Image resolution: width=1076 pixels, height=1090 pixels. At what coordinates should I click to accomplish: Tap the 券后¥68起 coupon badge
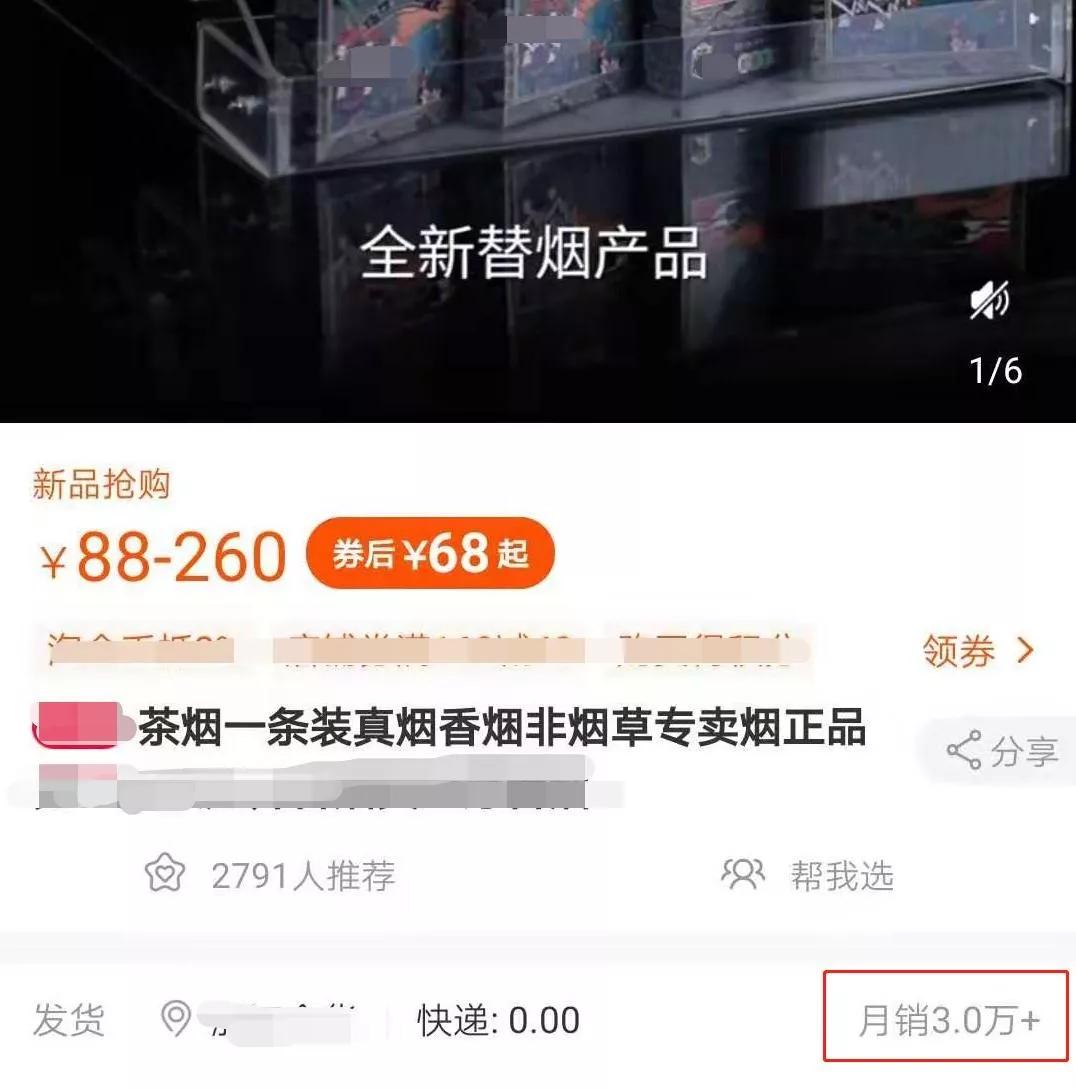click(428, 554)
